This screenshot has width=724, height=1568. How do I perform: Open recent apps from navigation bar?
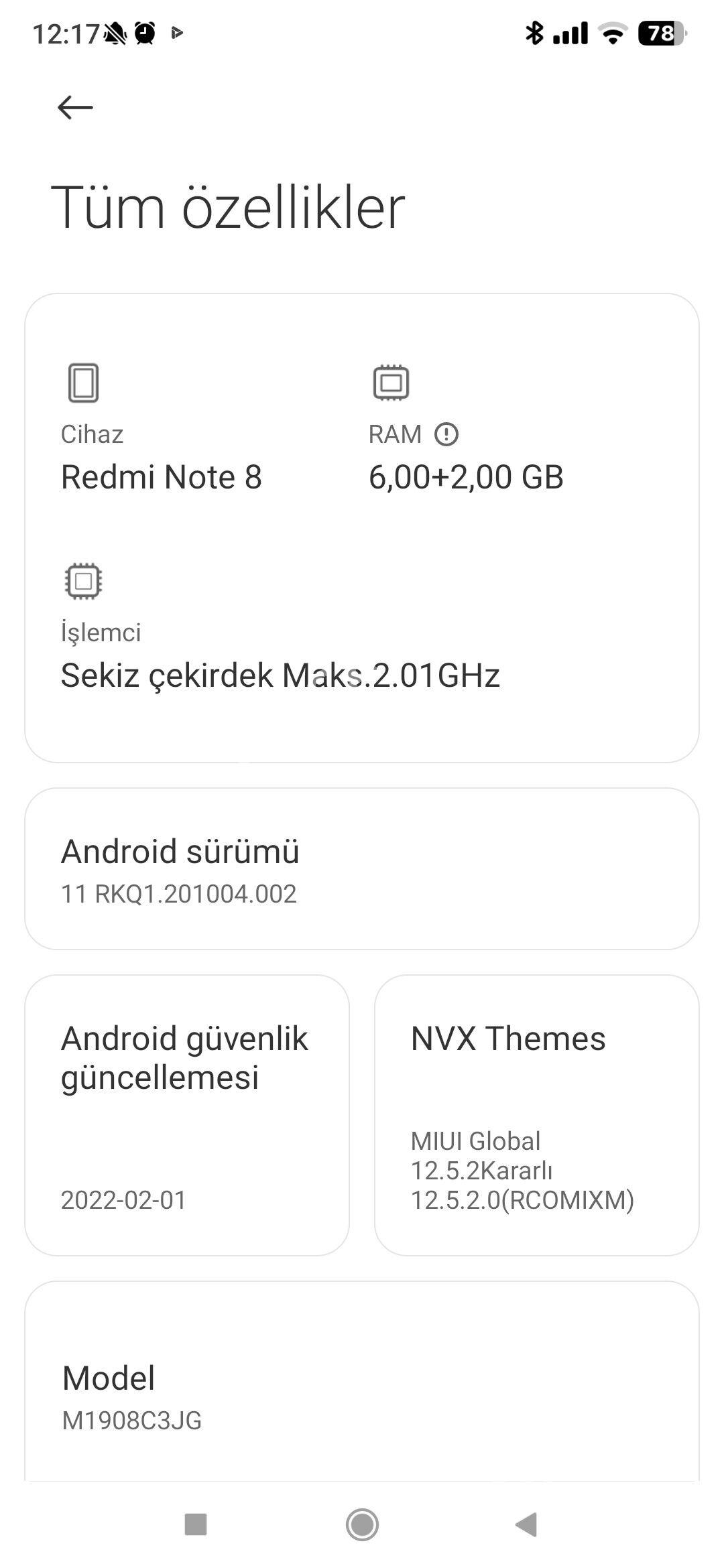195,1524
